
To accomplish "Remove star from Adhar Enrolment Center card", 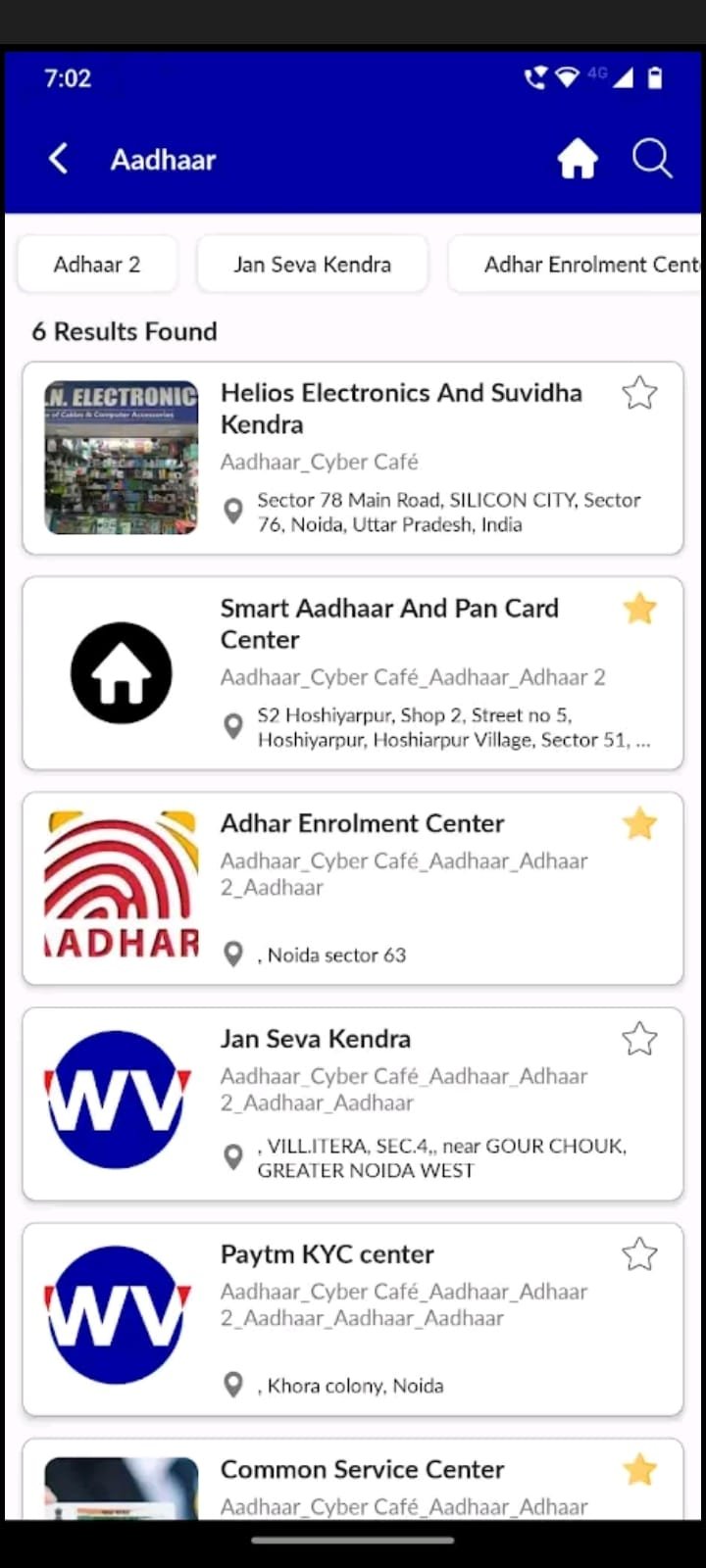I will 639,824.
